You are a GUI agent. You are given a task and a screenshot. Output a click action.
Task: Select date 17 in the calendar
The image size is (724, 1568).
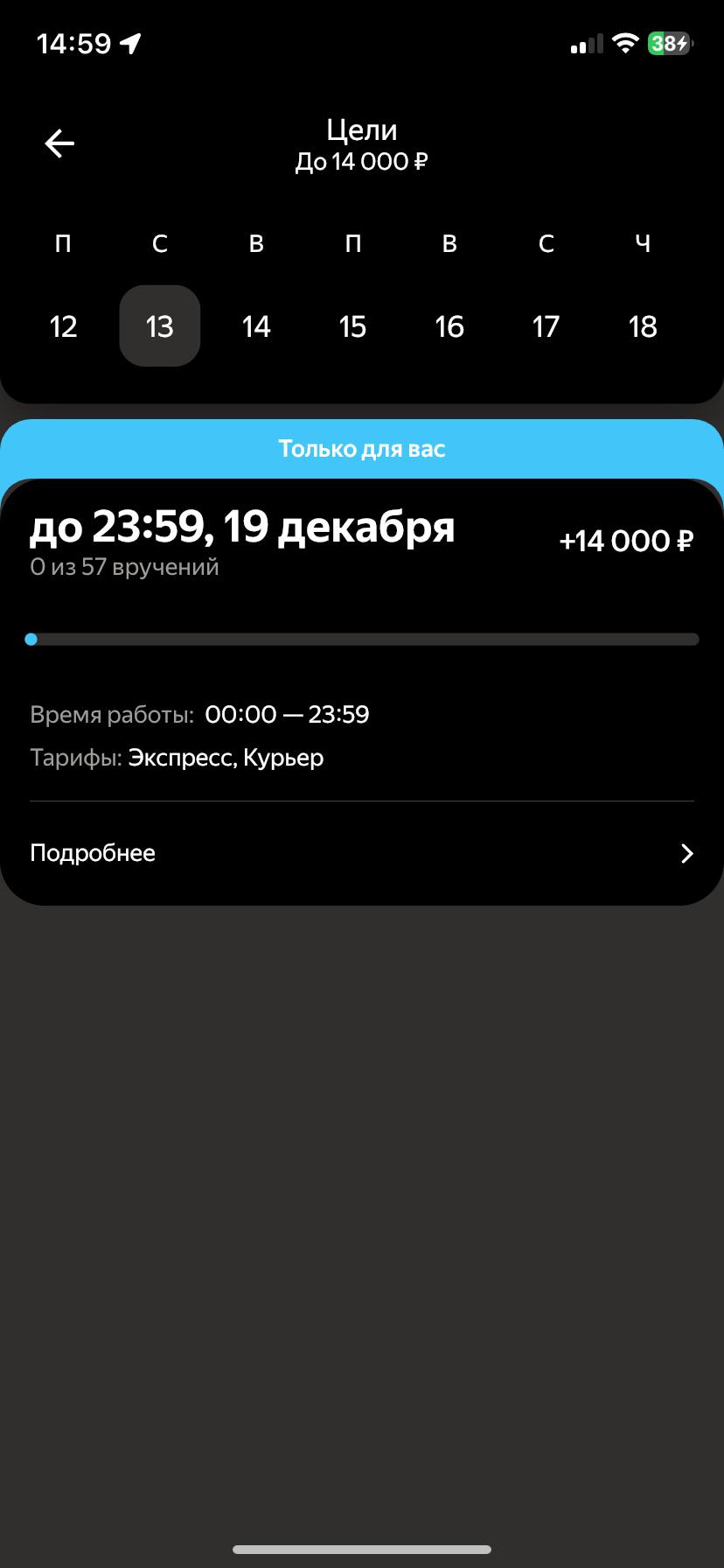(546, 326)
